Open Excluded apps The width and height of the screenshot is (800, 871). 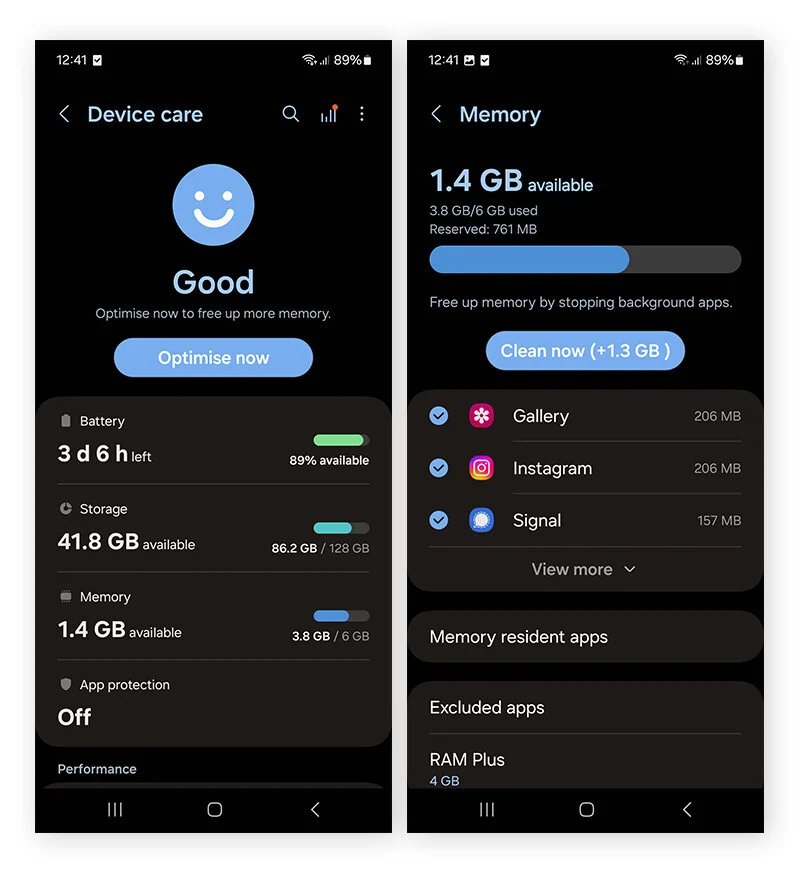point(585,708)
